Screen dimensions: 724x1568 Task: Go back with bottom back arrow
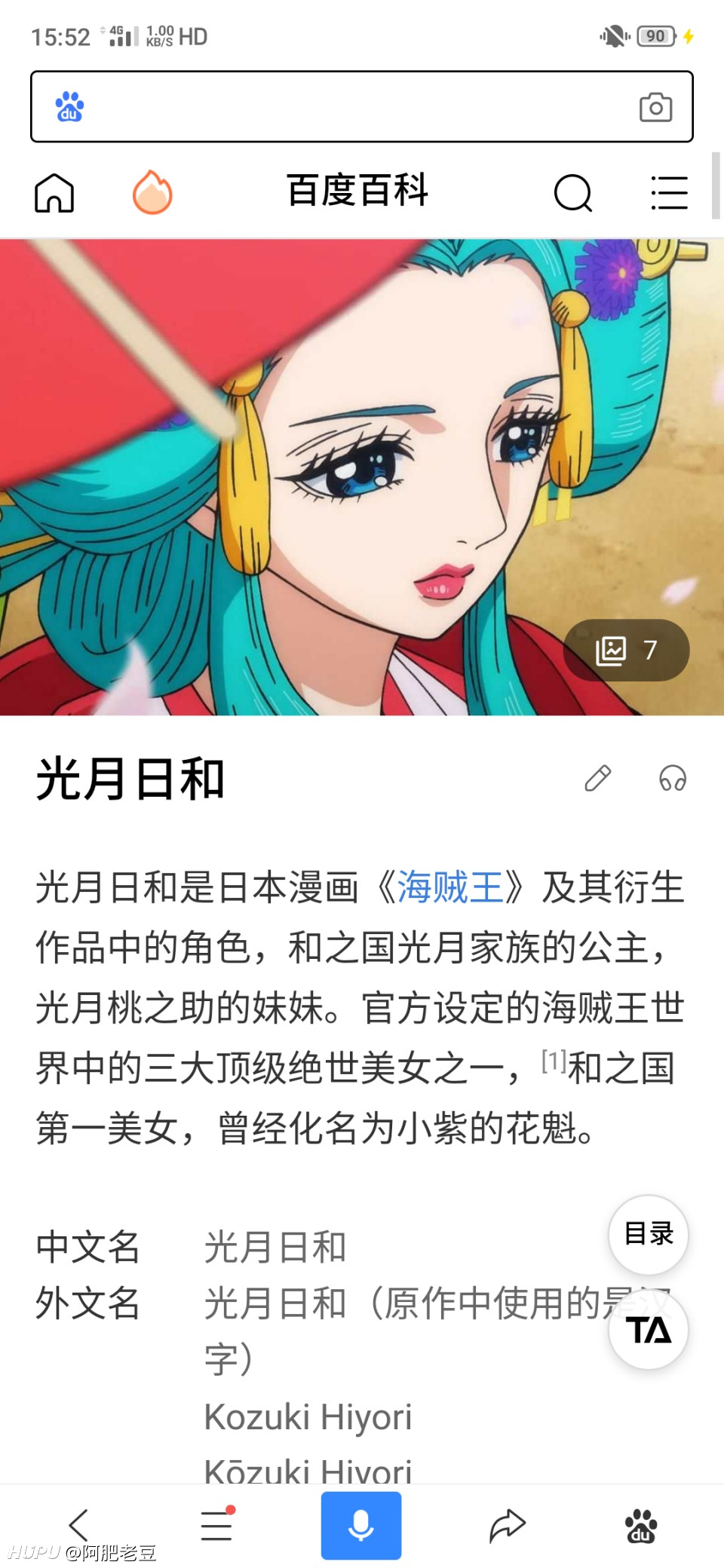click(78, 1524)
